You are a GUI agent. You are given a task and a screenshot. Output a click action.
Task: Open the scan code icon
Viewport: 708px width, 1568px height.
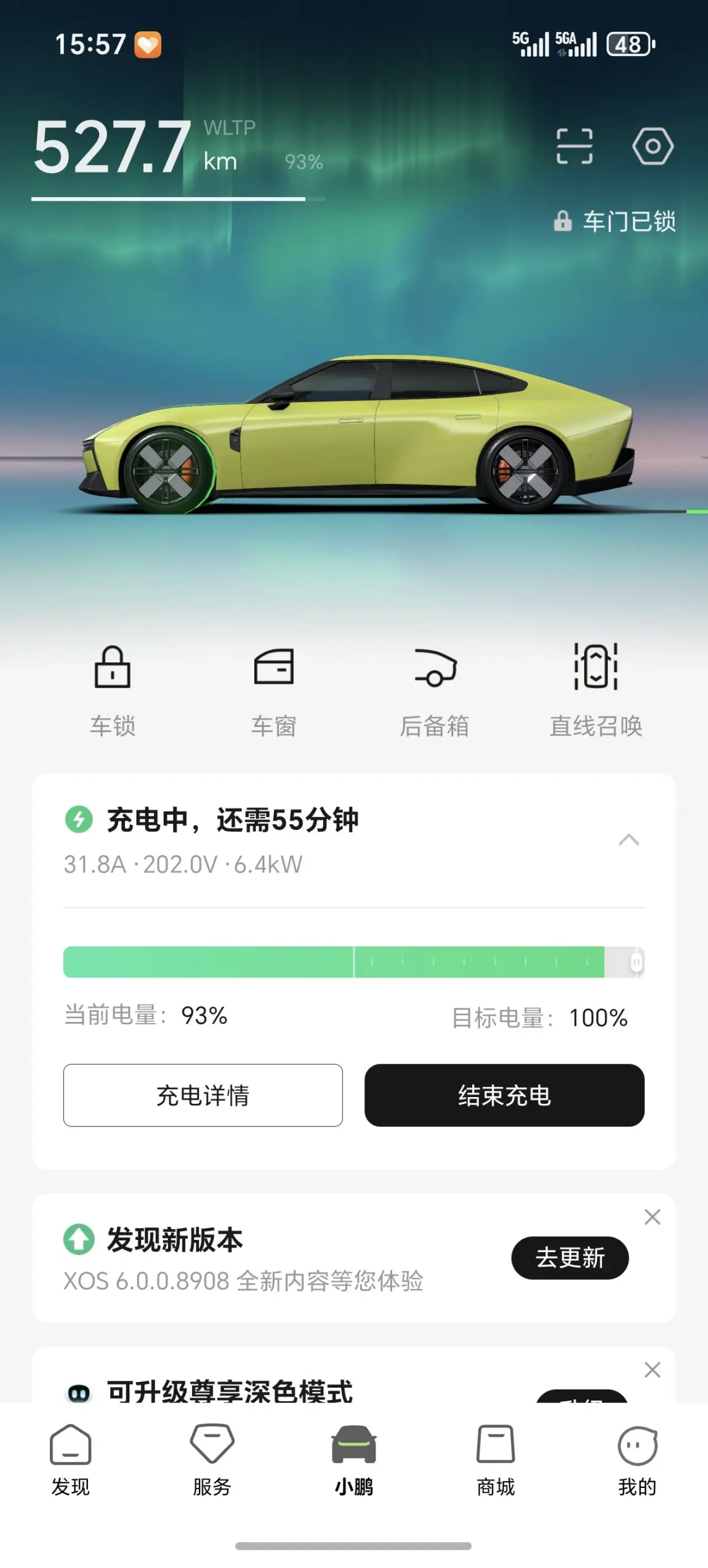coord(574,147)
